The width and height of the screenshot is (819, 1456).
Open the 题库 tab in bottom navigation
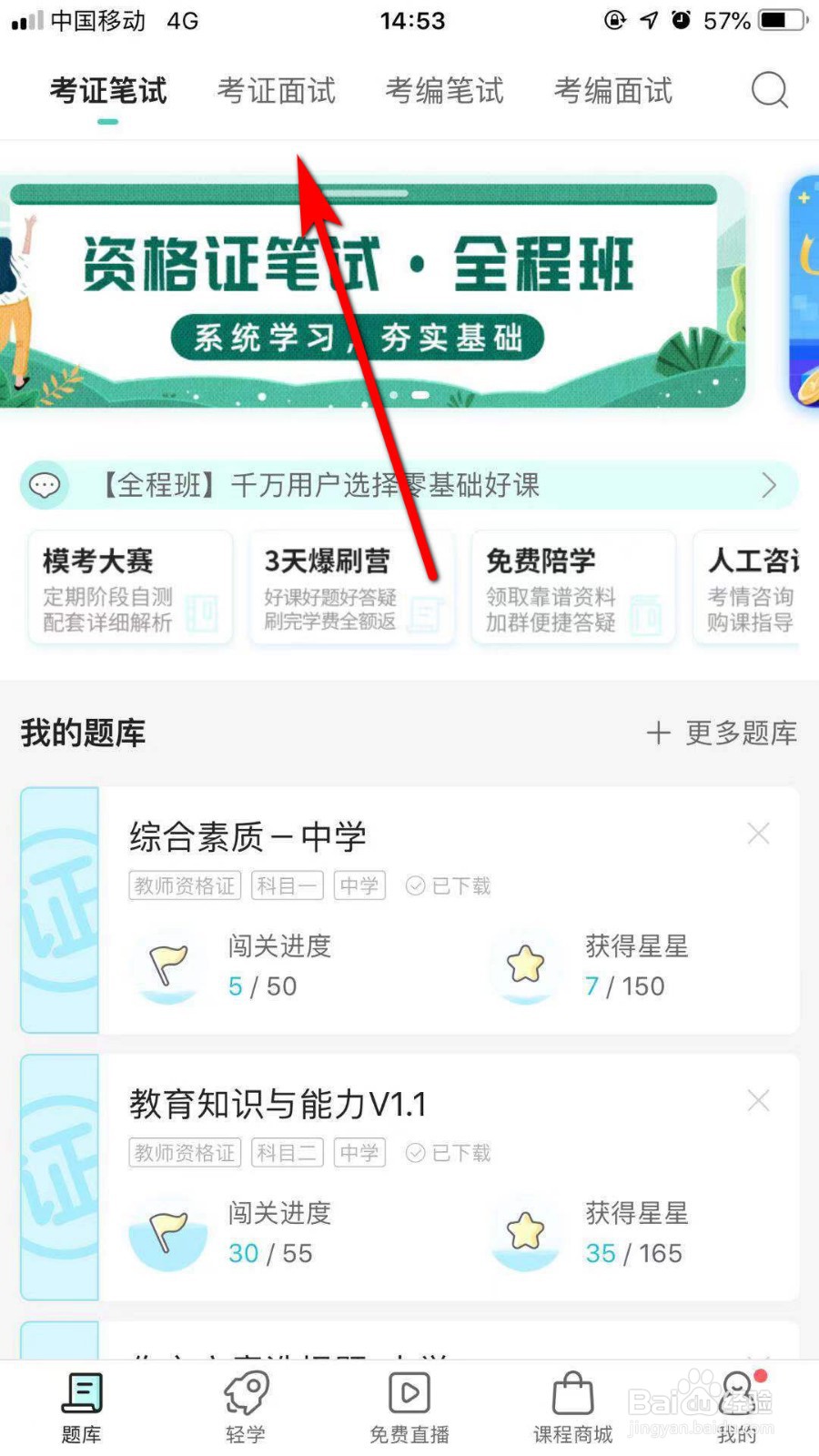pyautogui.click(x=82, y=1406)
